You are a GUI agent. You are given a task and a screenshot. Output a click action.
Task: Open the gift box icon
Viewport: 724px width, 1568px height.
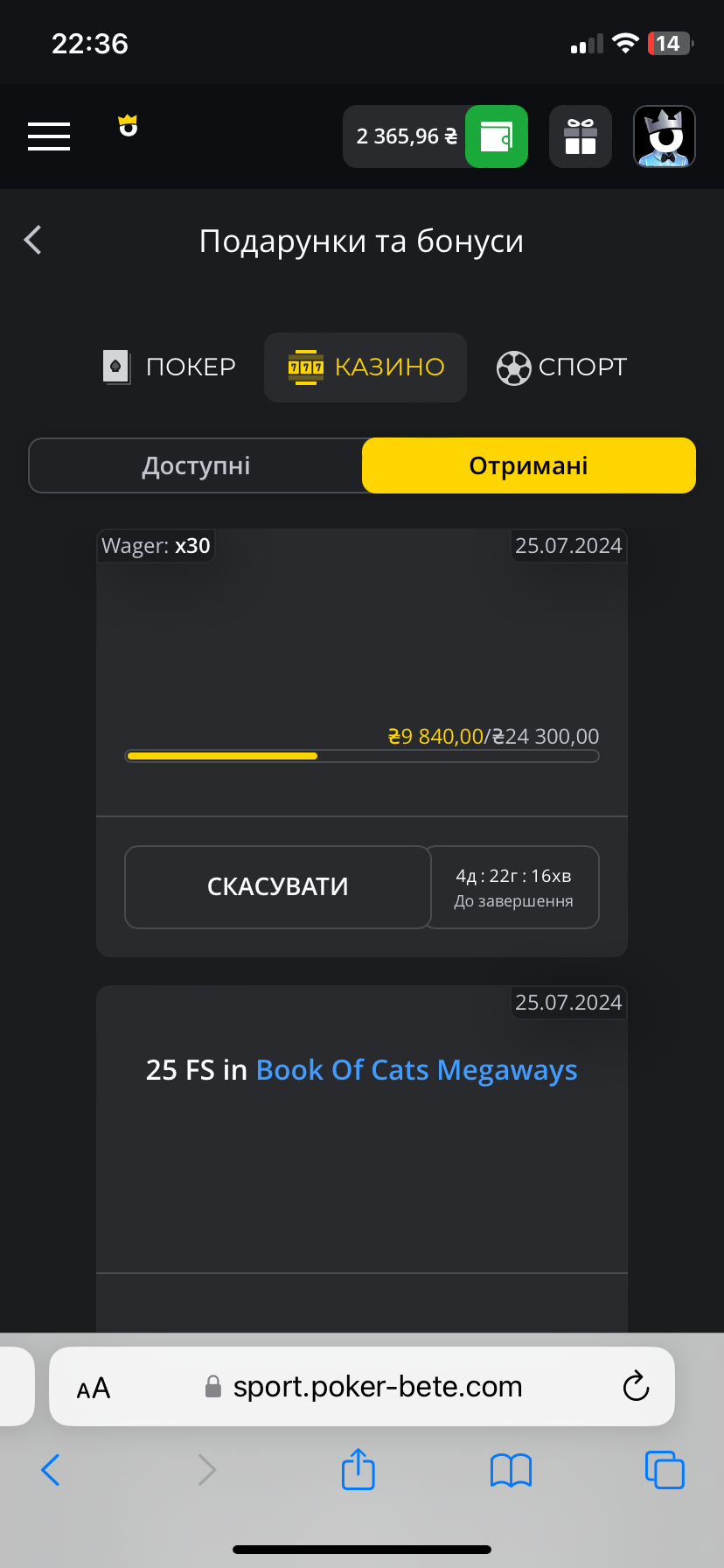pos(580,136)
